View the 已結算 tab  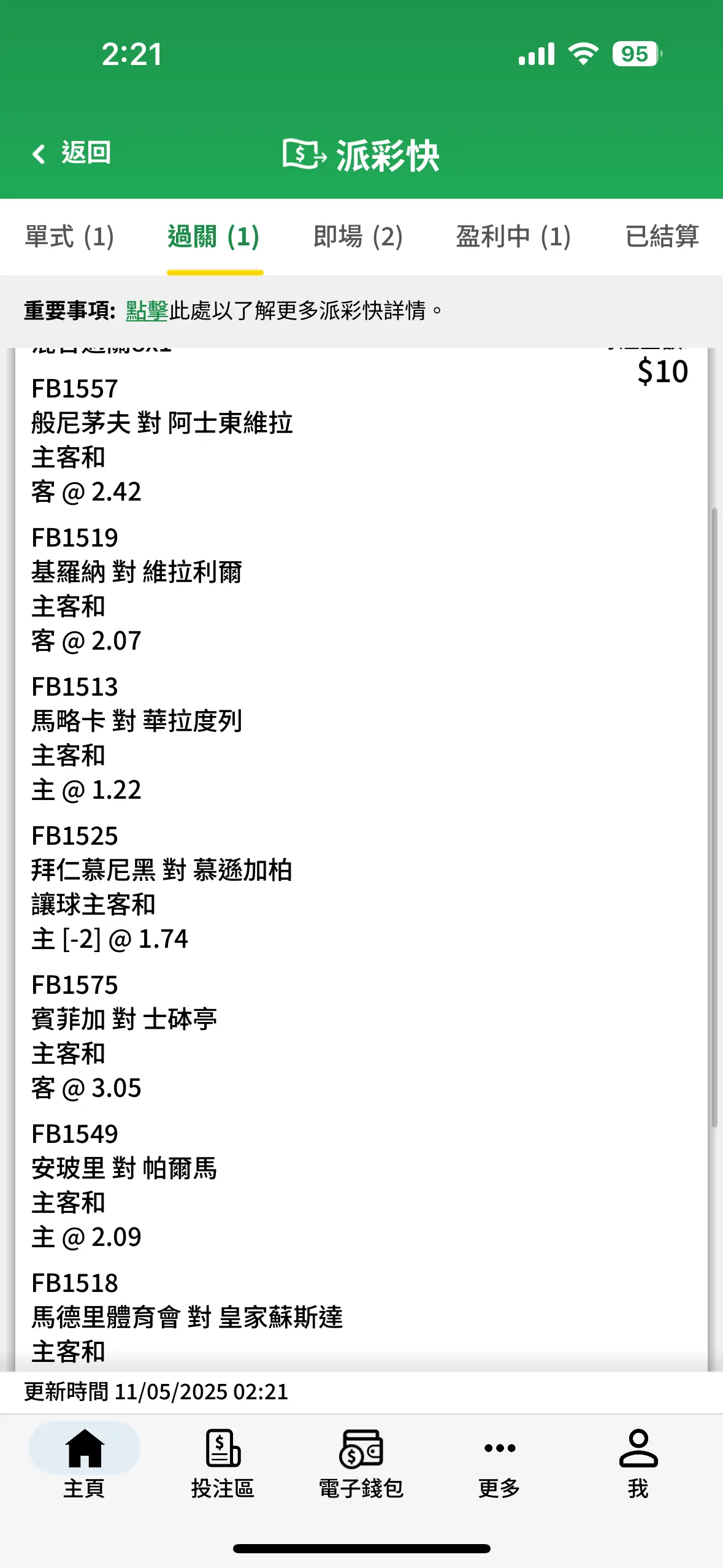click(x=662, y=237)
